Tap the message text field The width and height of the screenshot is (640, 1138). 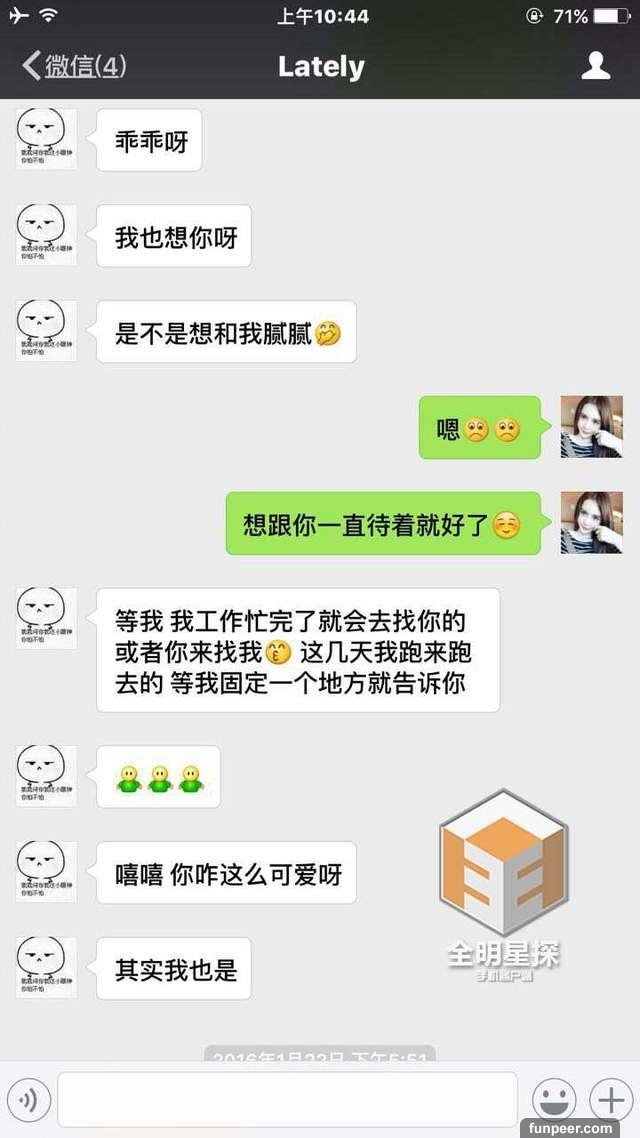(287, 1100)
